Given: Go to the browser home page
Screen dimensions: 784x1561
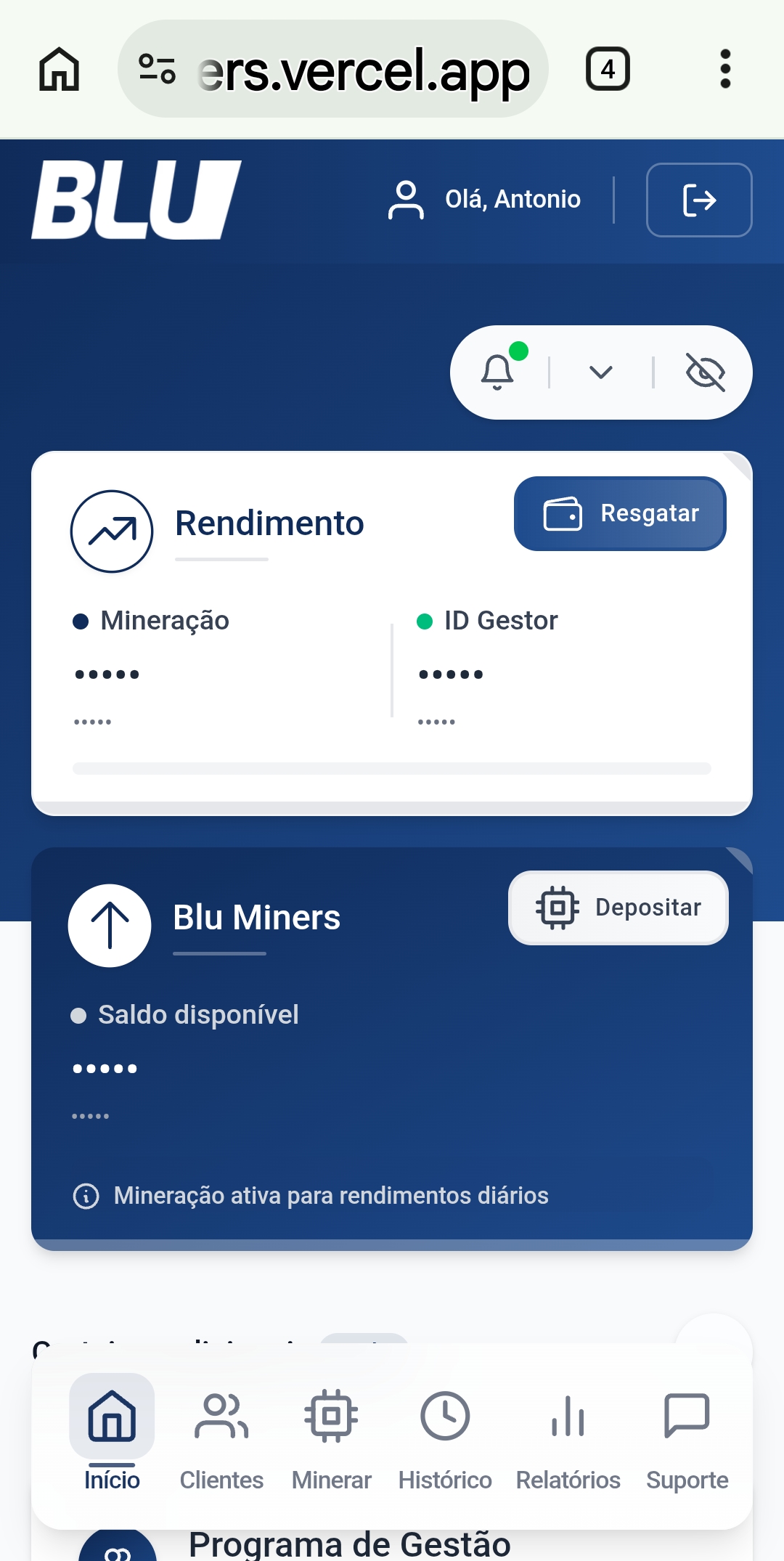Looking at the screenshot, I should point(59,70).
